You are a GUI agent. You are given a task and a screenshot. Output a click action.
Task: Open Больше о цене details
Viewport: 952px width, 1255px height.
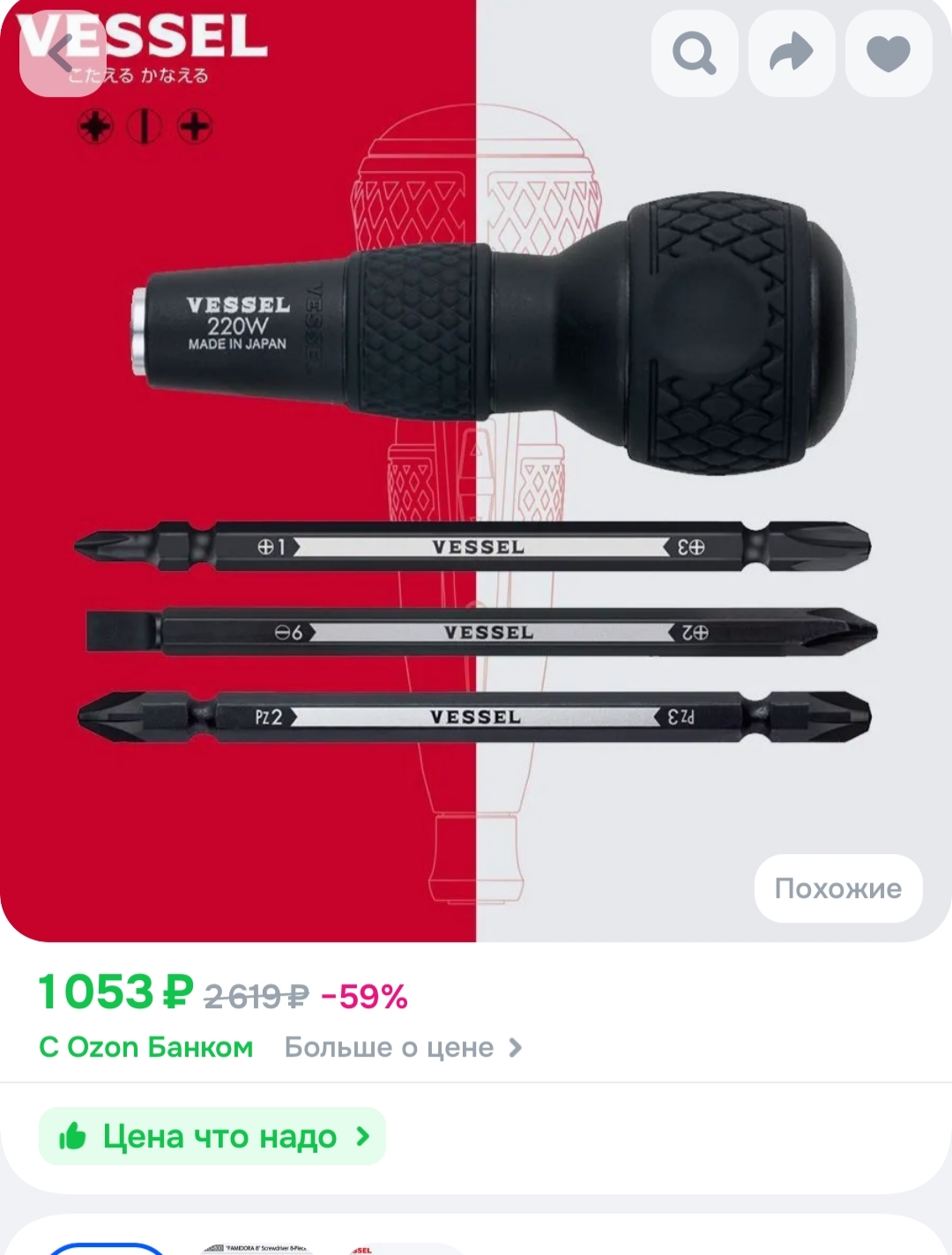tap(403, 1047)
